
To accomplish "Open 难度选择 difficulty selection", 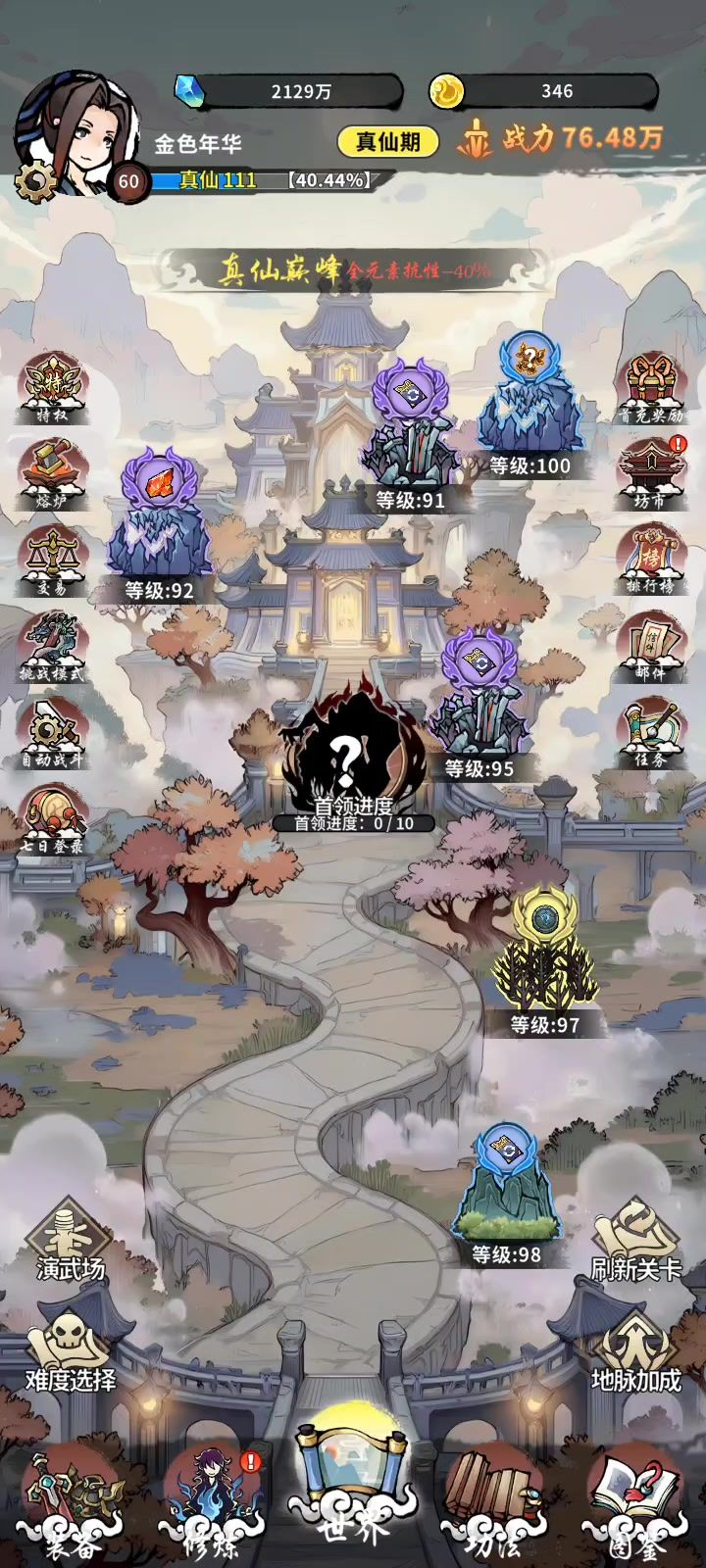I will (71, 1354).
